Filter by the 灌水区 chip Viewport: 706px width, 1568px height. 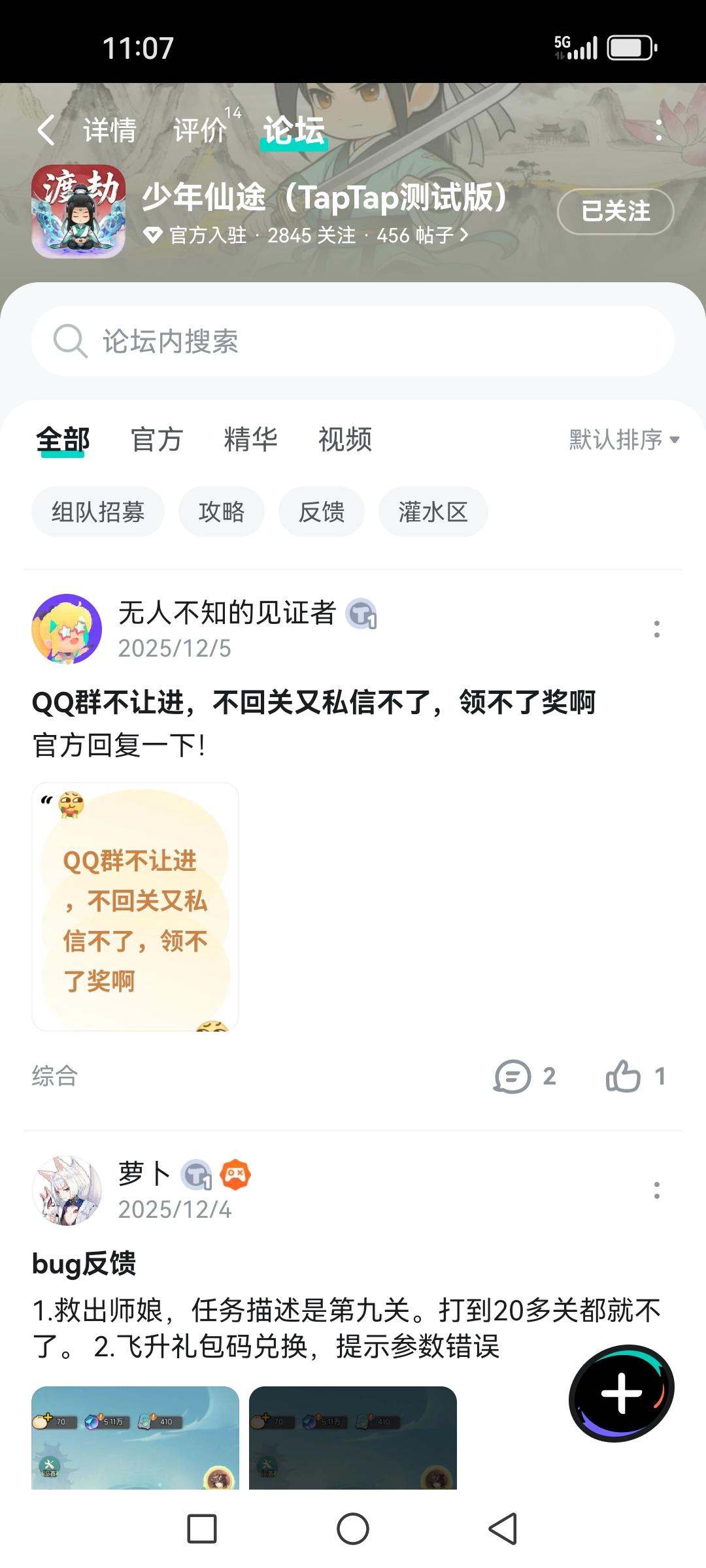click(433, 512)
